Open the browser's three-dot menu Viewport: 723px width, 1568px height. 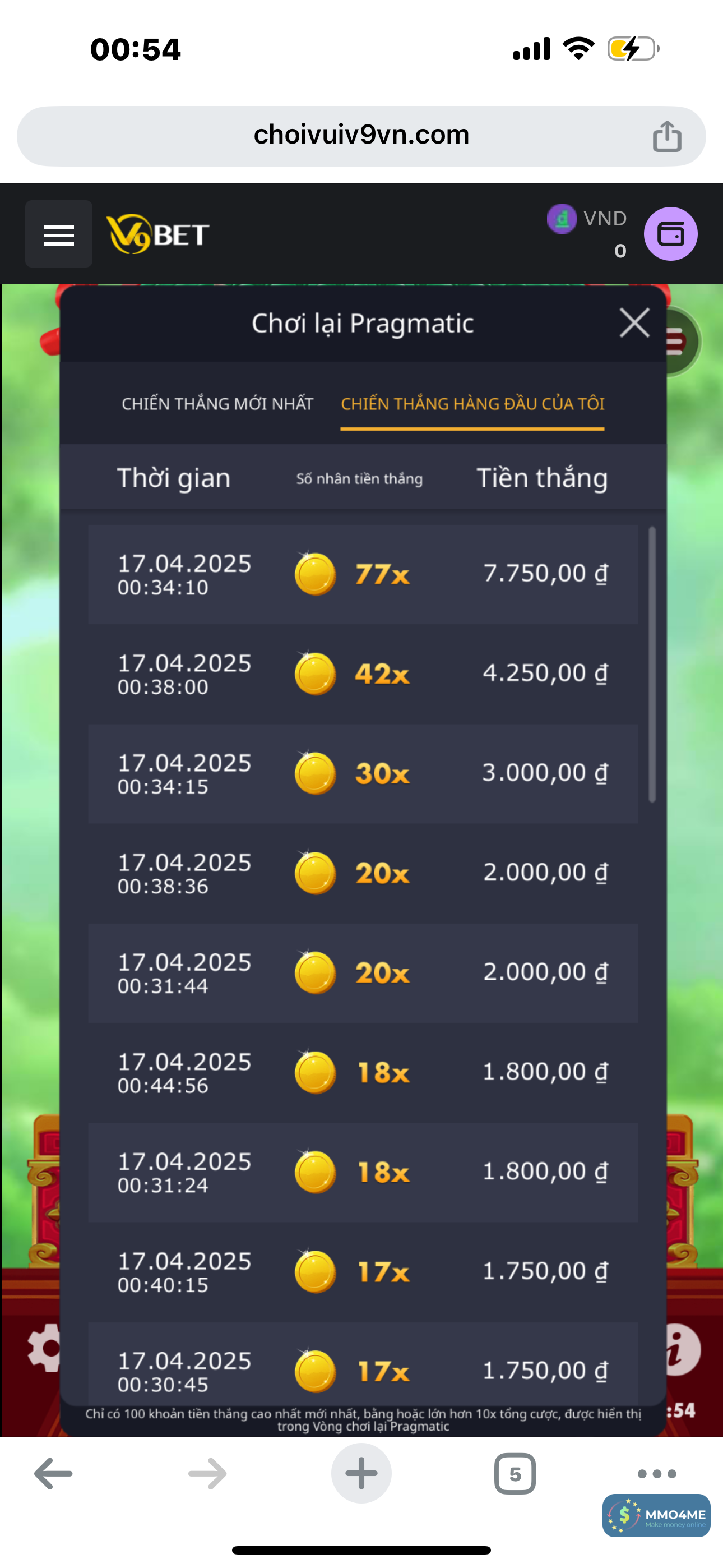tap(657, 1474)
